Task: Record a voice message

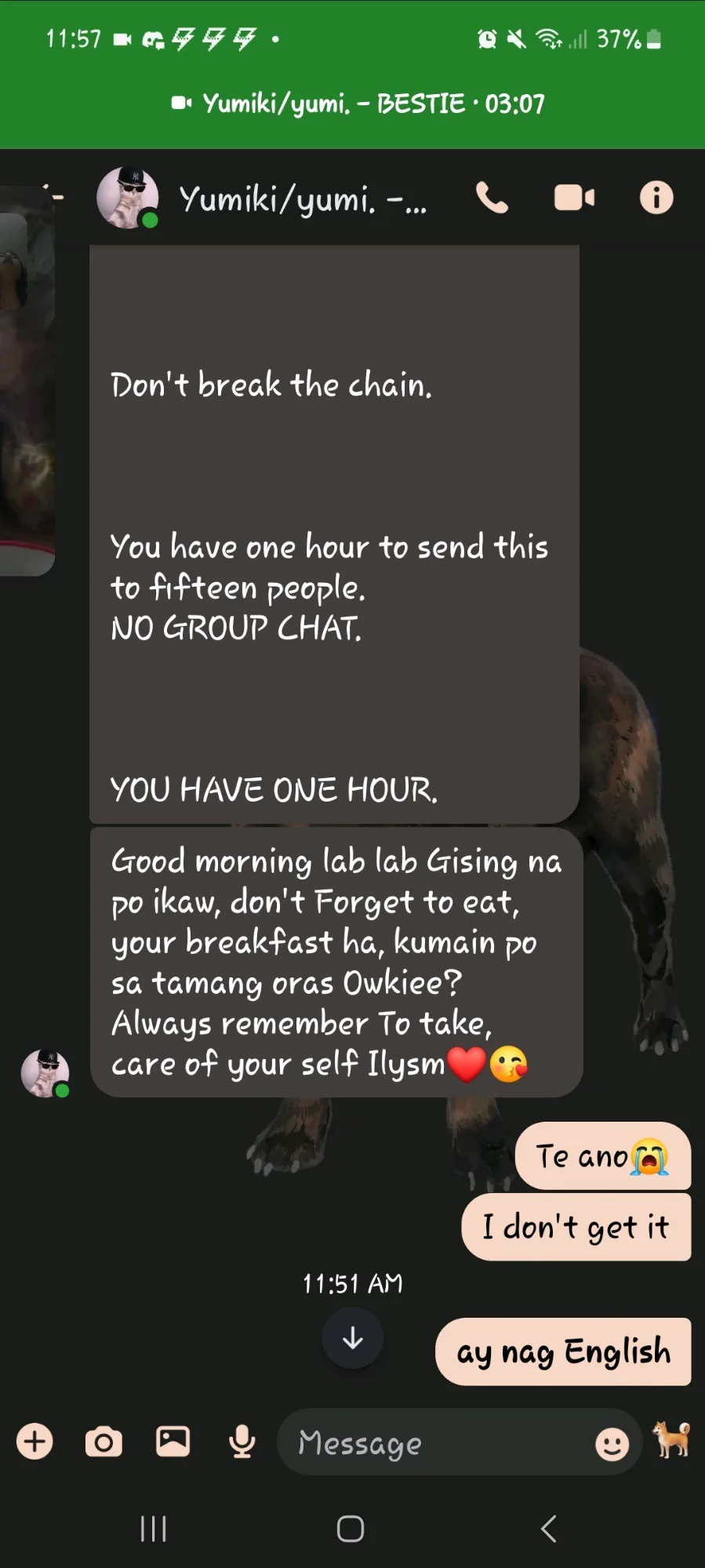Action: (x=242, y=1442)
